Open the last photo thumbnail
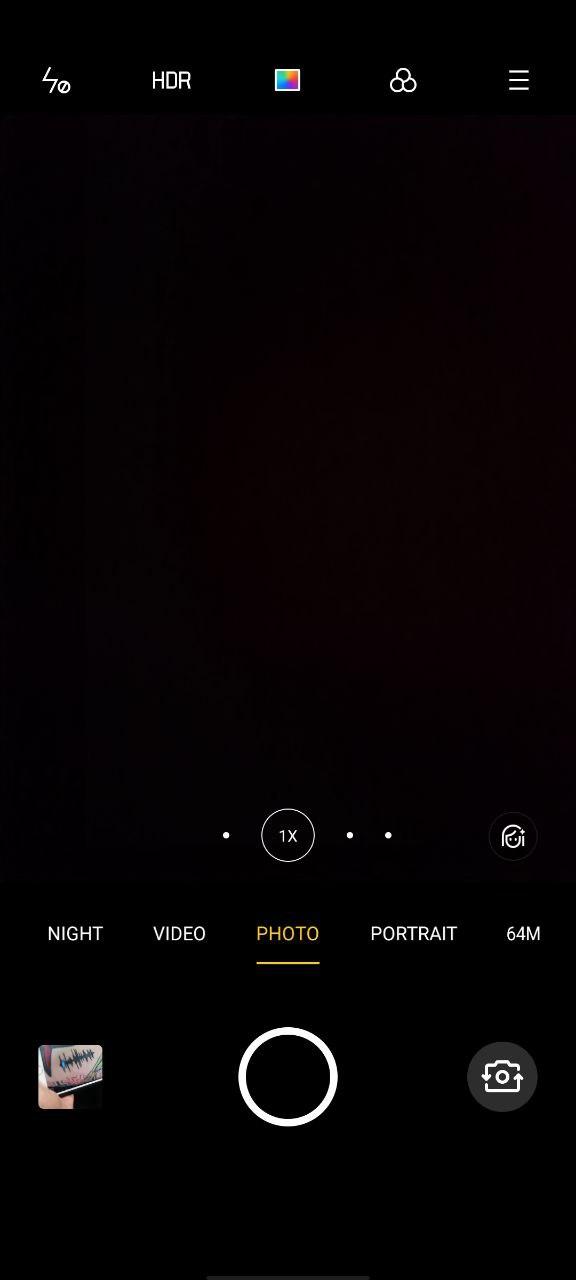Viewport: 576px width, 1280px height. point(70,1077)
